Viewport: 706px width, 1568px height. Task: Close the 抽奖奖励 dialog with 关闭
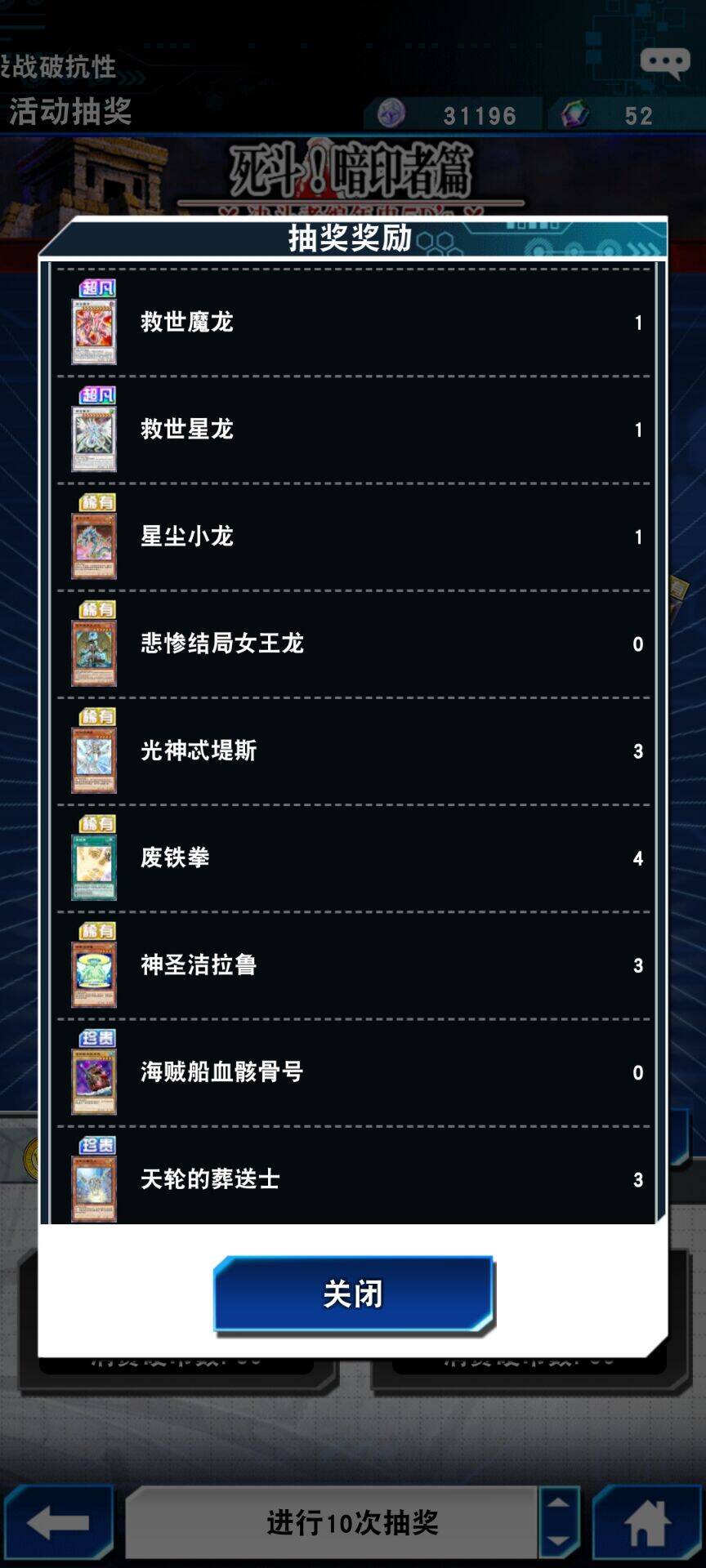tap(353, 1294)
